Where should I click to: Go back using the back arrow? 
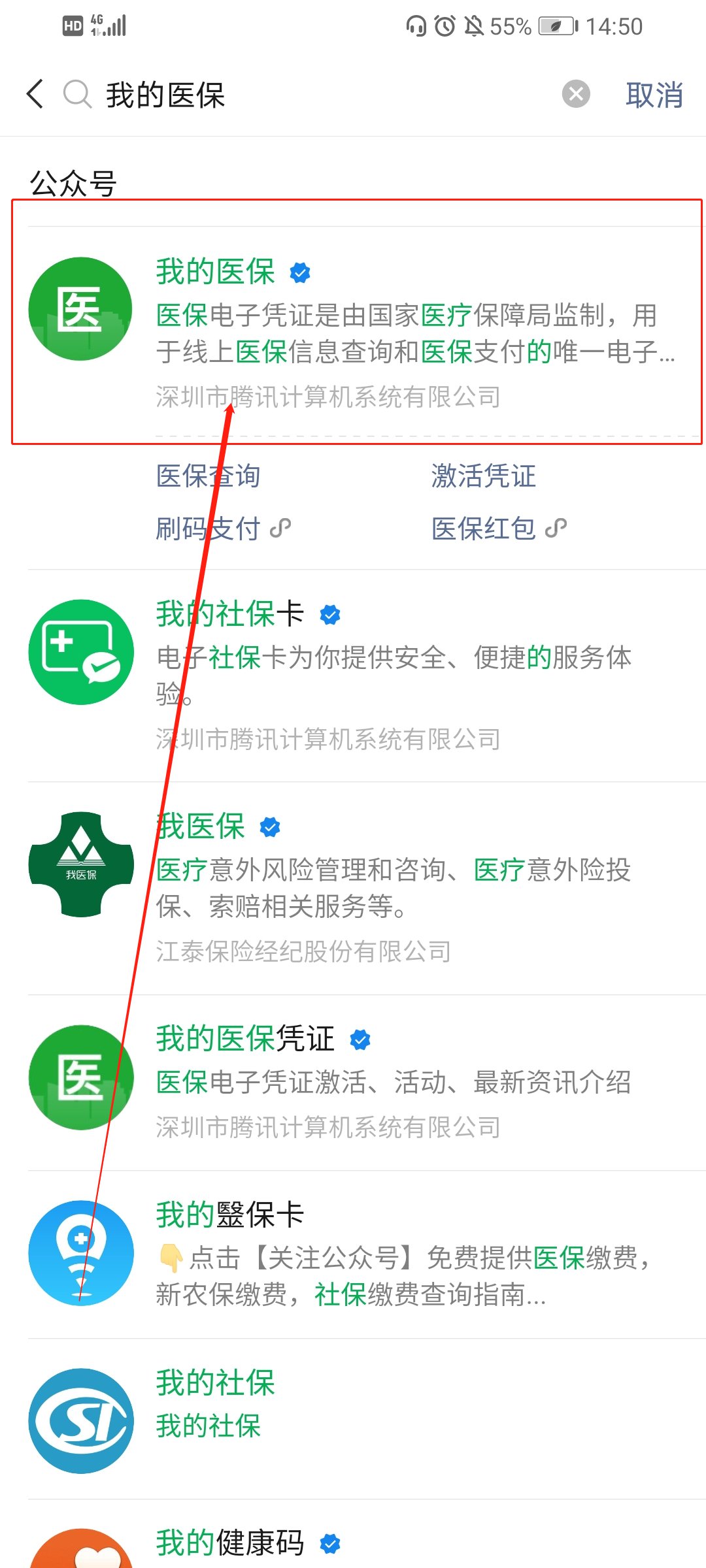(36, 95)
